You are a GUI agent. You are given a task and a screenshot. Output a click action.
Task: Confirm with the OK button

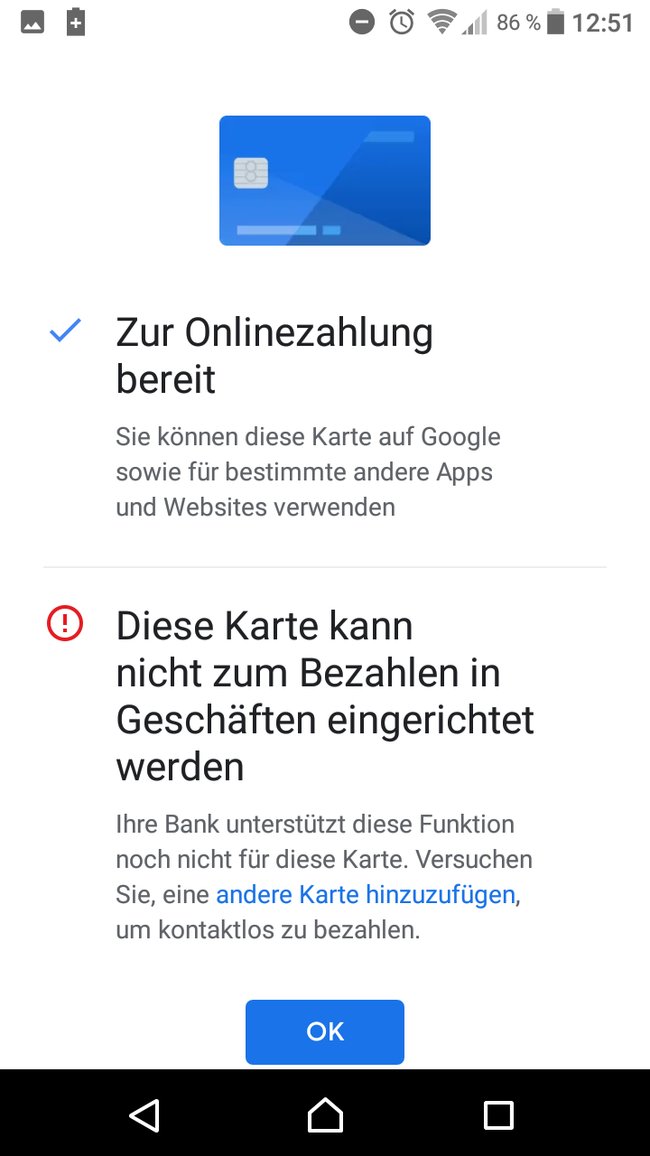pos(324,1031)
